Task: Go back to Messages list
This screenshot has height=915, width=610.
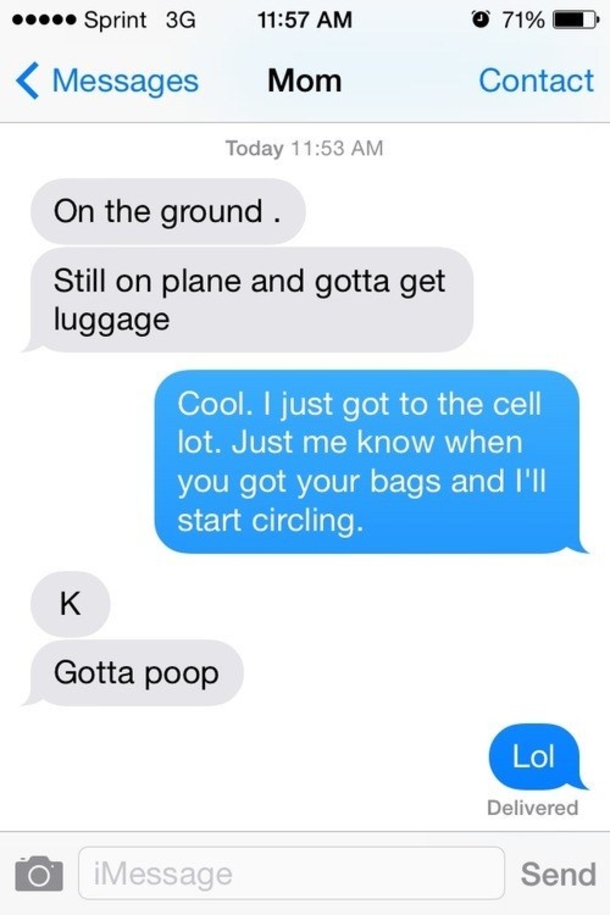Action: [110, 80]
